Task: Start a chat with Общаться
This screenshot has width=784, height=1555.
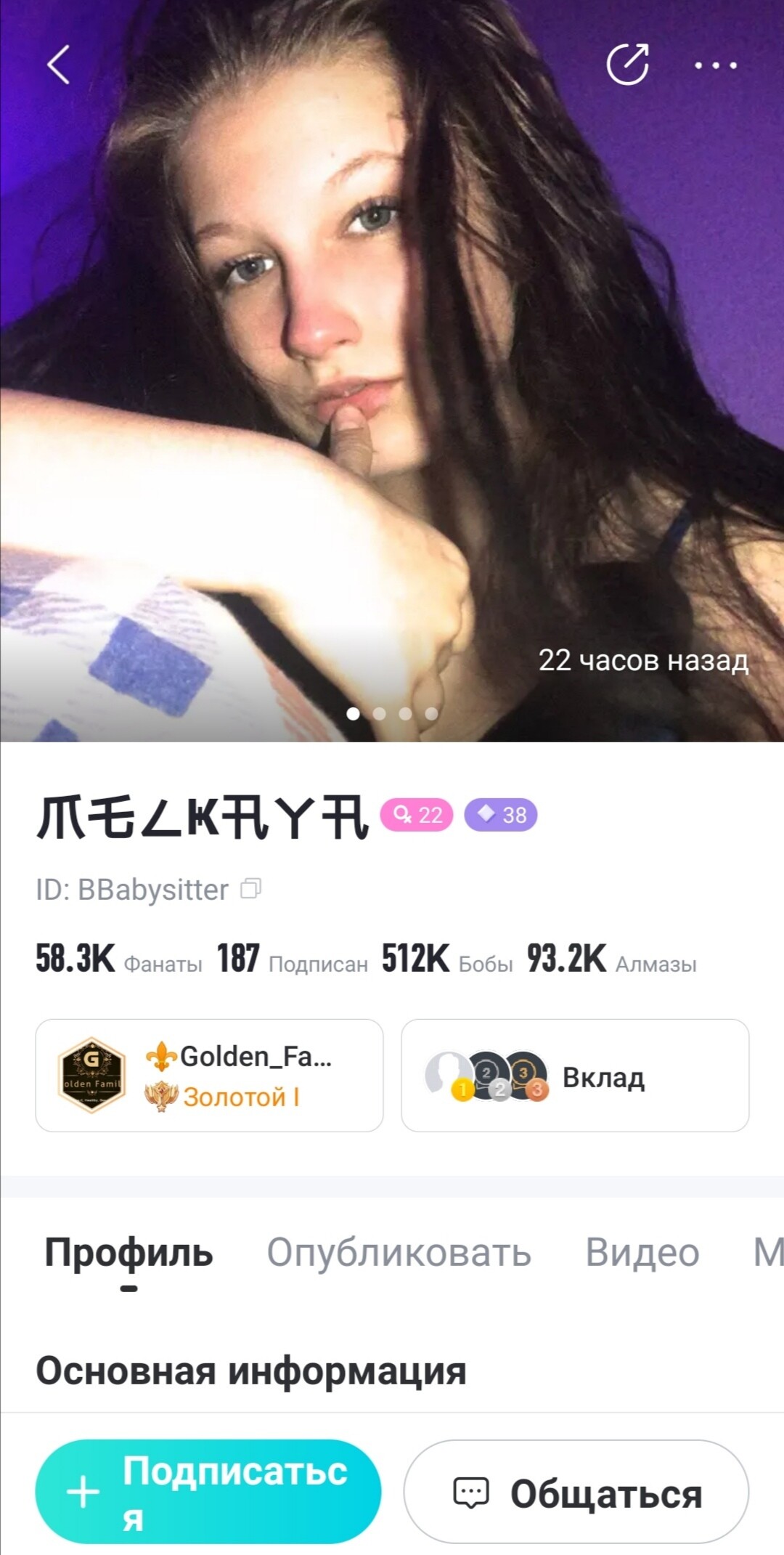Action: (576, 1492)
